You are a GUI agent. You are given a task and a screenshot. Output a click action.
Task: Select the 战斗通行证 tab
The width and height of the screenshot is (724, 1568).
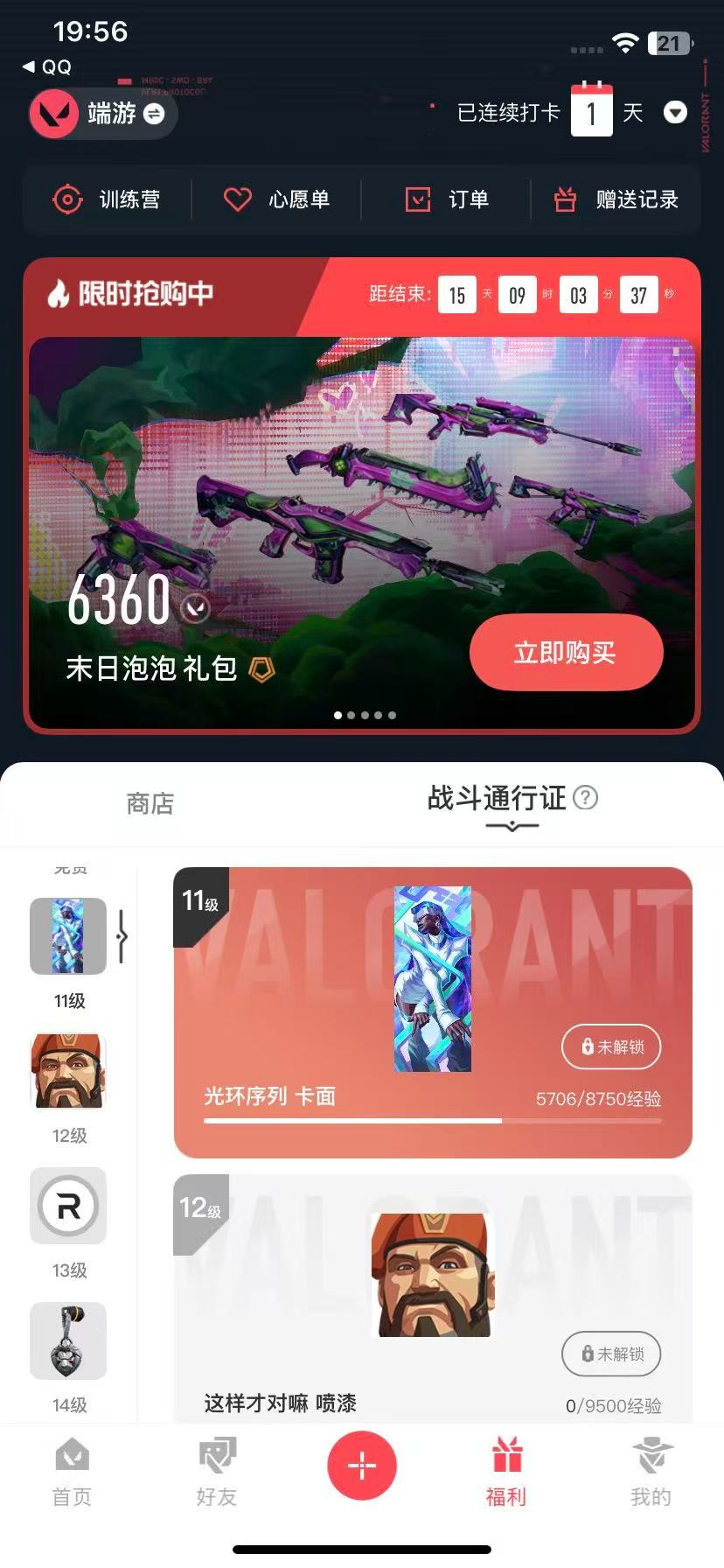coord(497,798)
